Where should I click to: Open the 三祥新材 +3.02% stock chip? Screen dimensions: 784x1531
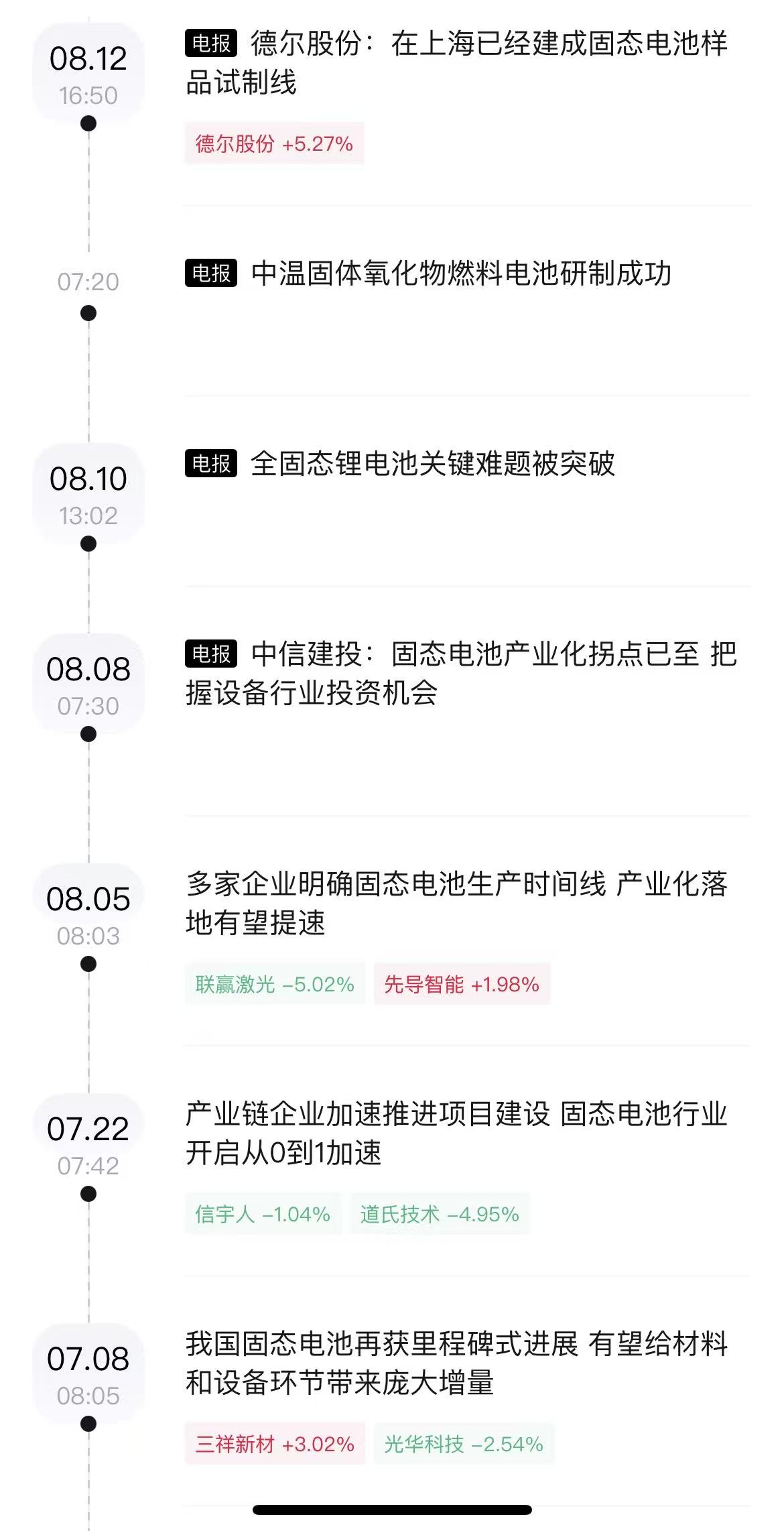coord(275,1444)
